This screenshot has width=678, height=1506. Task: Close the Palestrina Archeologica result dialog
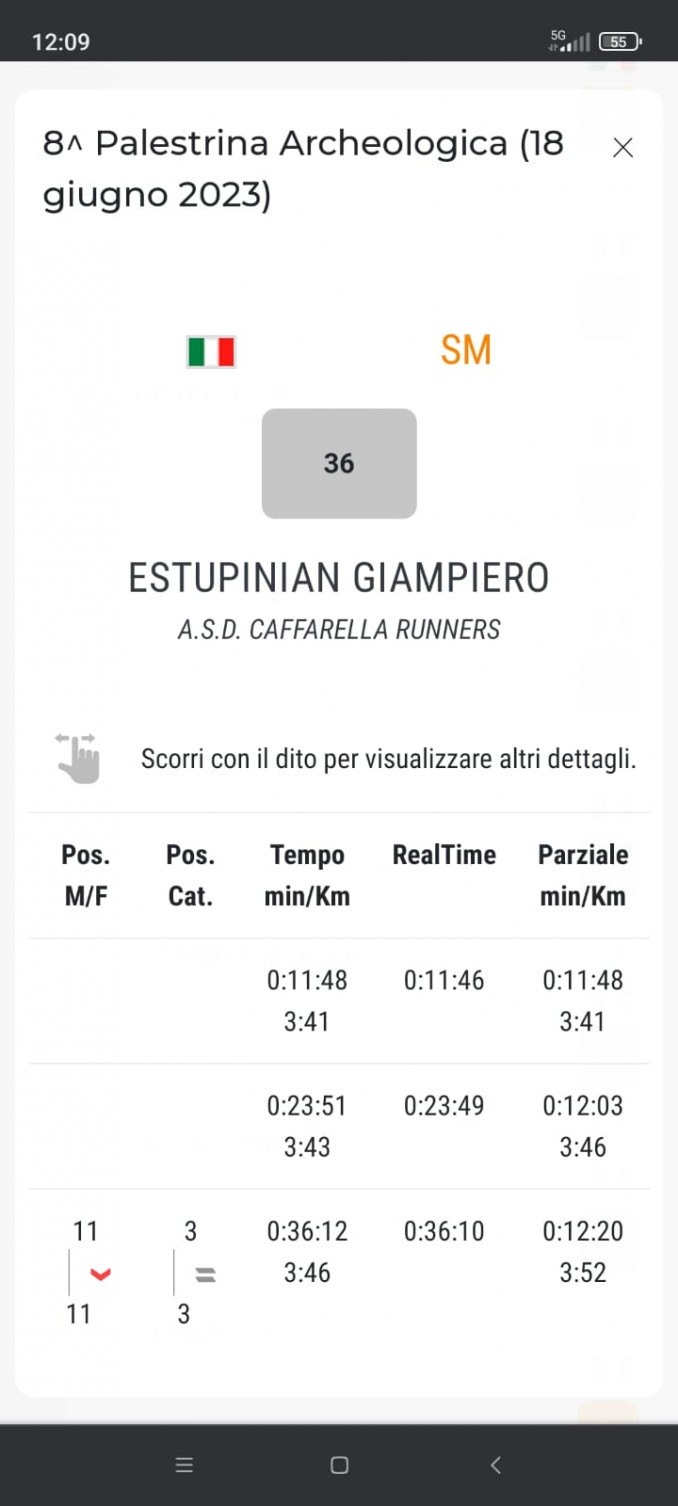623,148
